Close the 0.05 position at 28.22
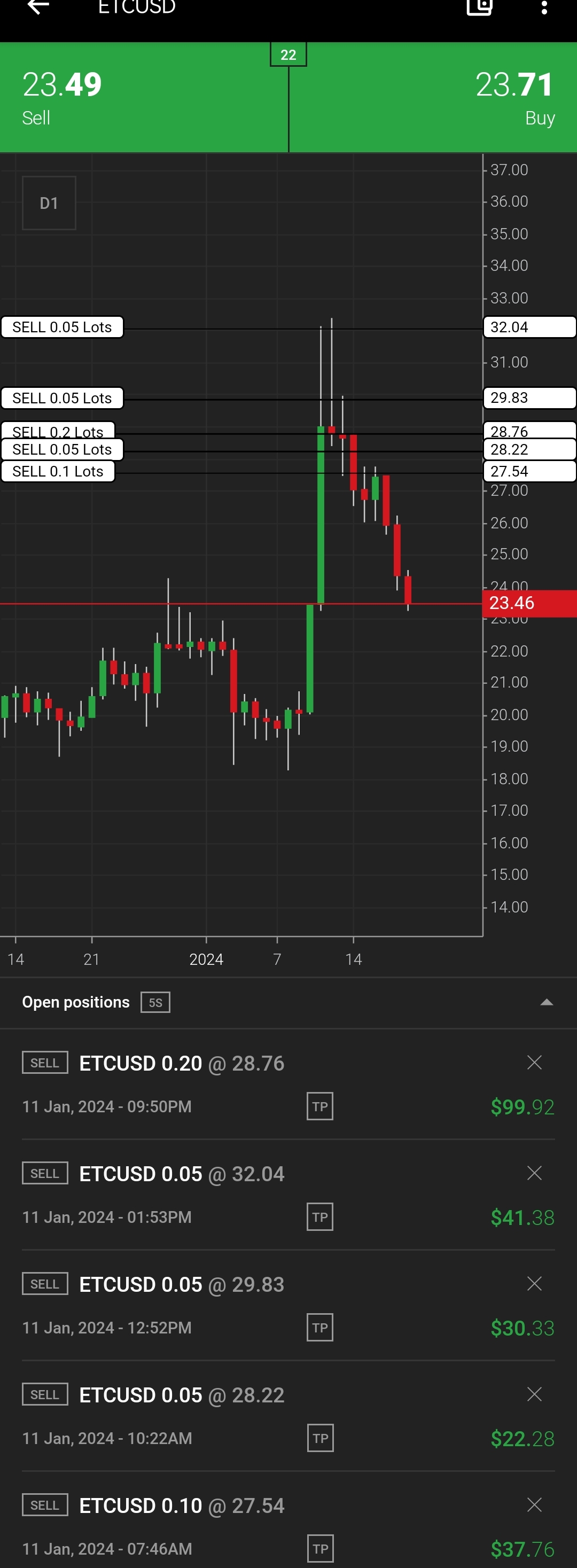The height and width of the screenshot is (1568, 577). (x=534, y=1394)
